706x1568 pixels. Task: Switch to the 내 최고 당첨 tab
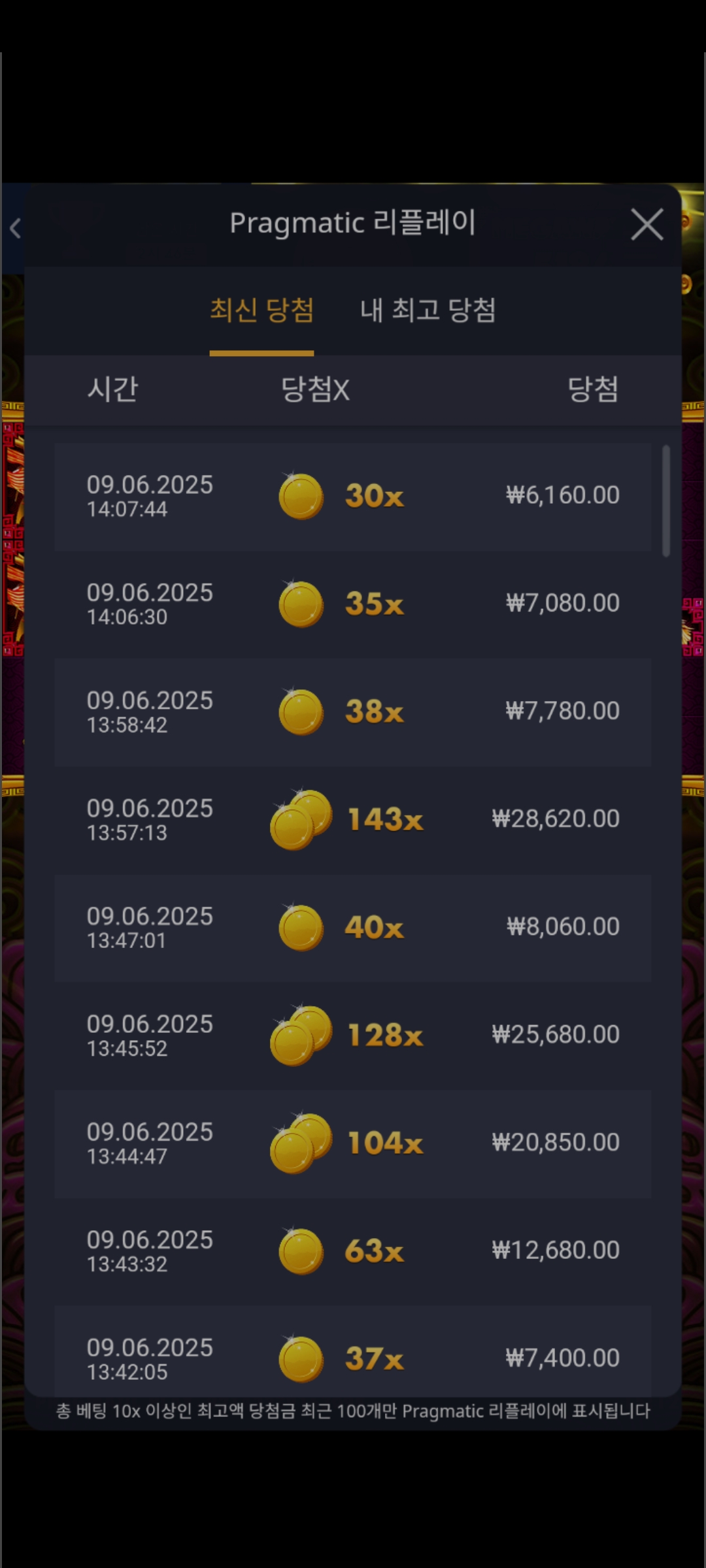coord(428,310)
